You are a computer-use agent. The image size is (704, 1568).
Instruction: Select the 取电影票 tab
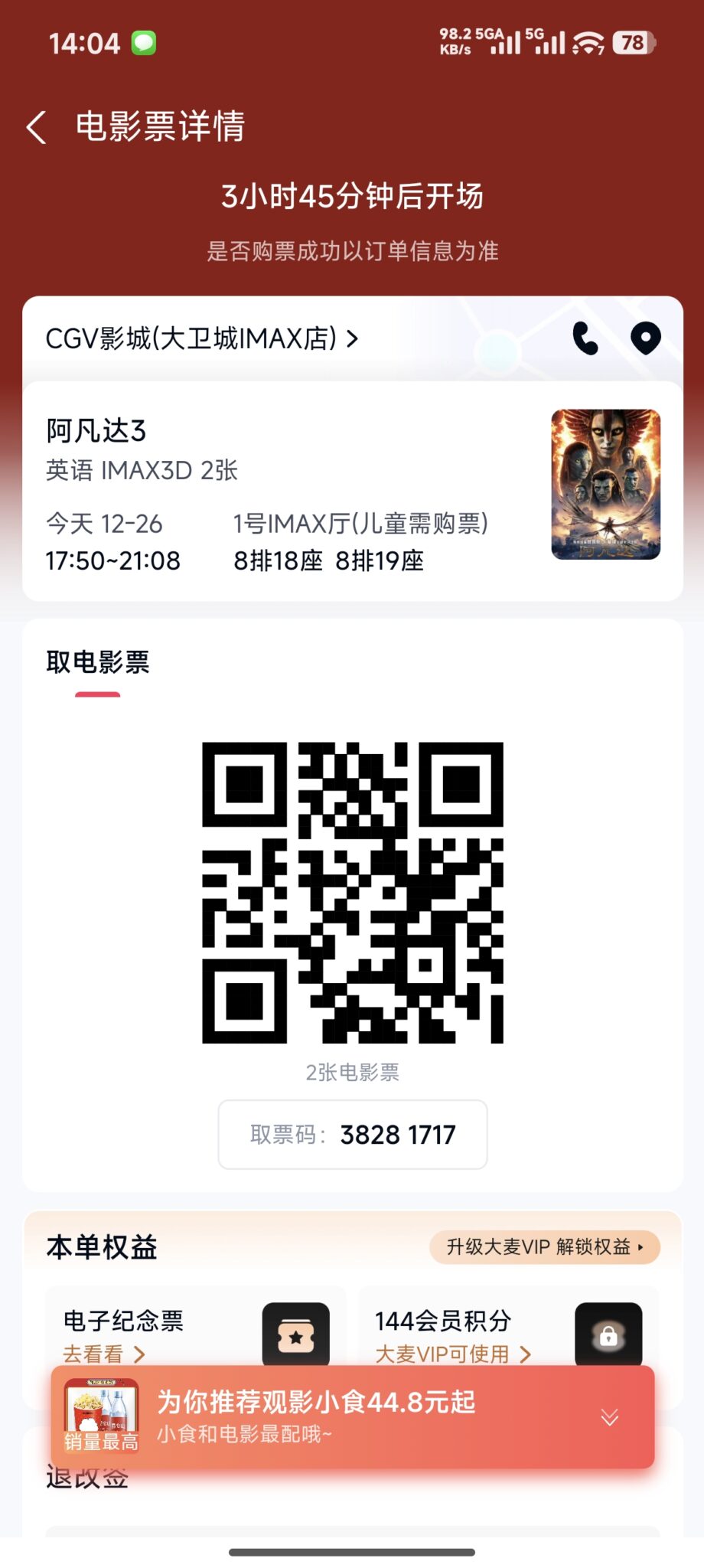98,663
